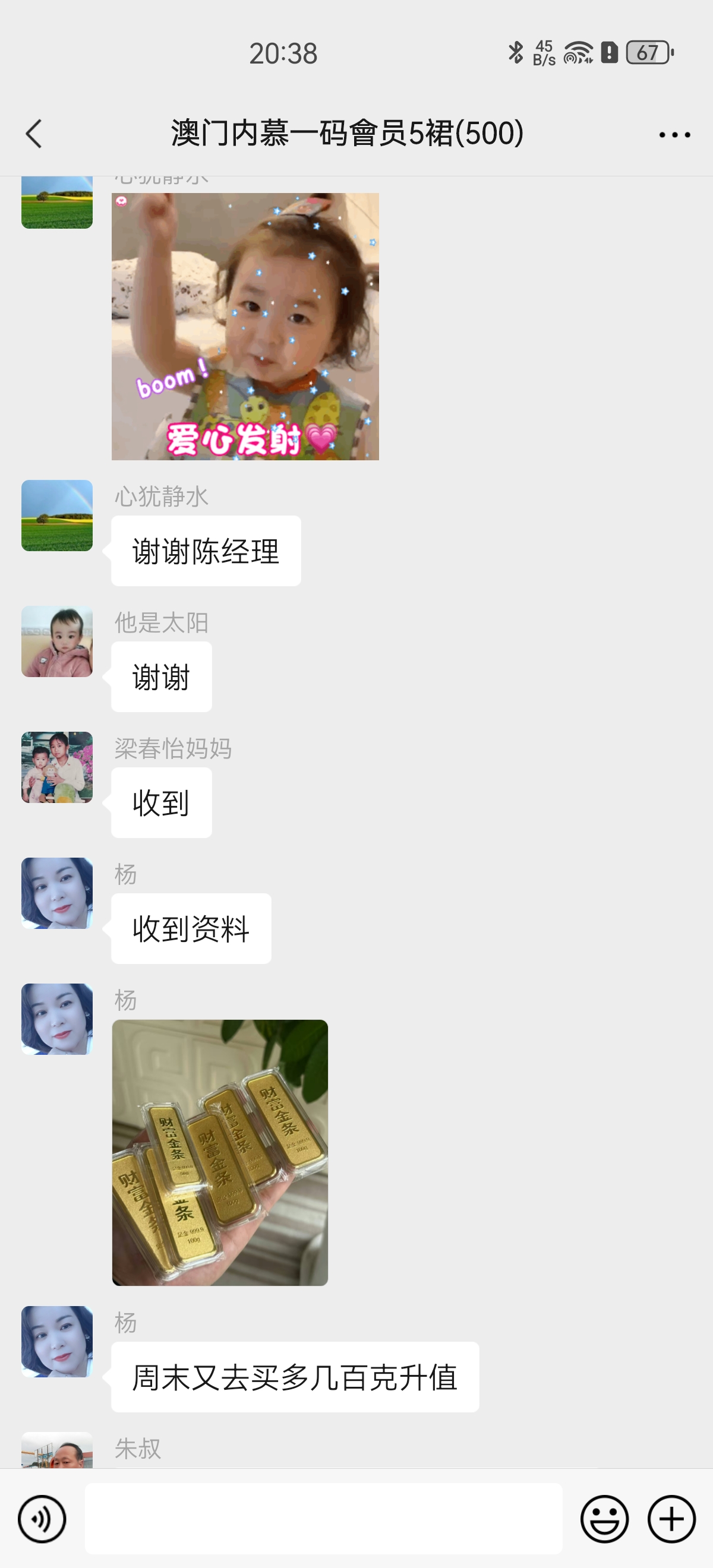The image size is (713, 1568).
Task: Open 杨's avatar next to 收到资料
Action: click(57, 893)
